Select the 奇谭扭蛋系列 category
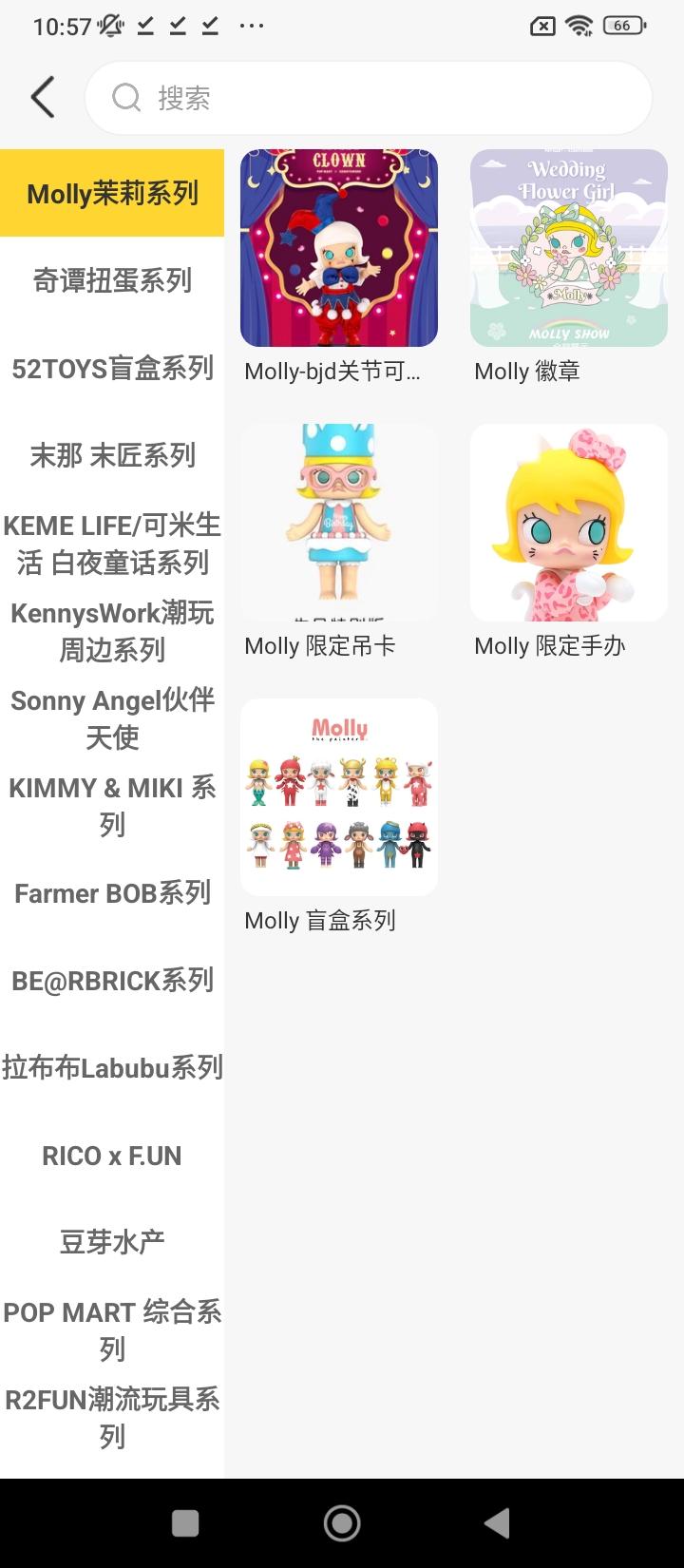Viewport: 684px width, 1568px height. click(111, 281)
